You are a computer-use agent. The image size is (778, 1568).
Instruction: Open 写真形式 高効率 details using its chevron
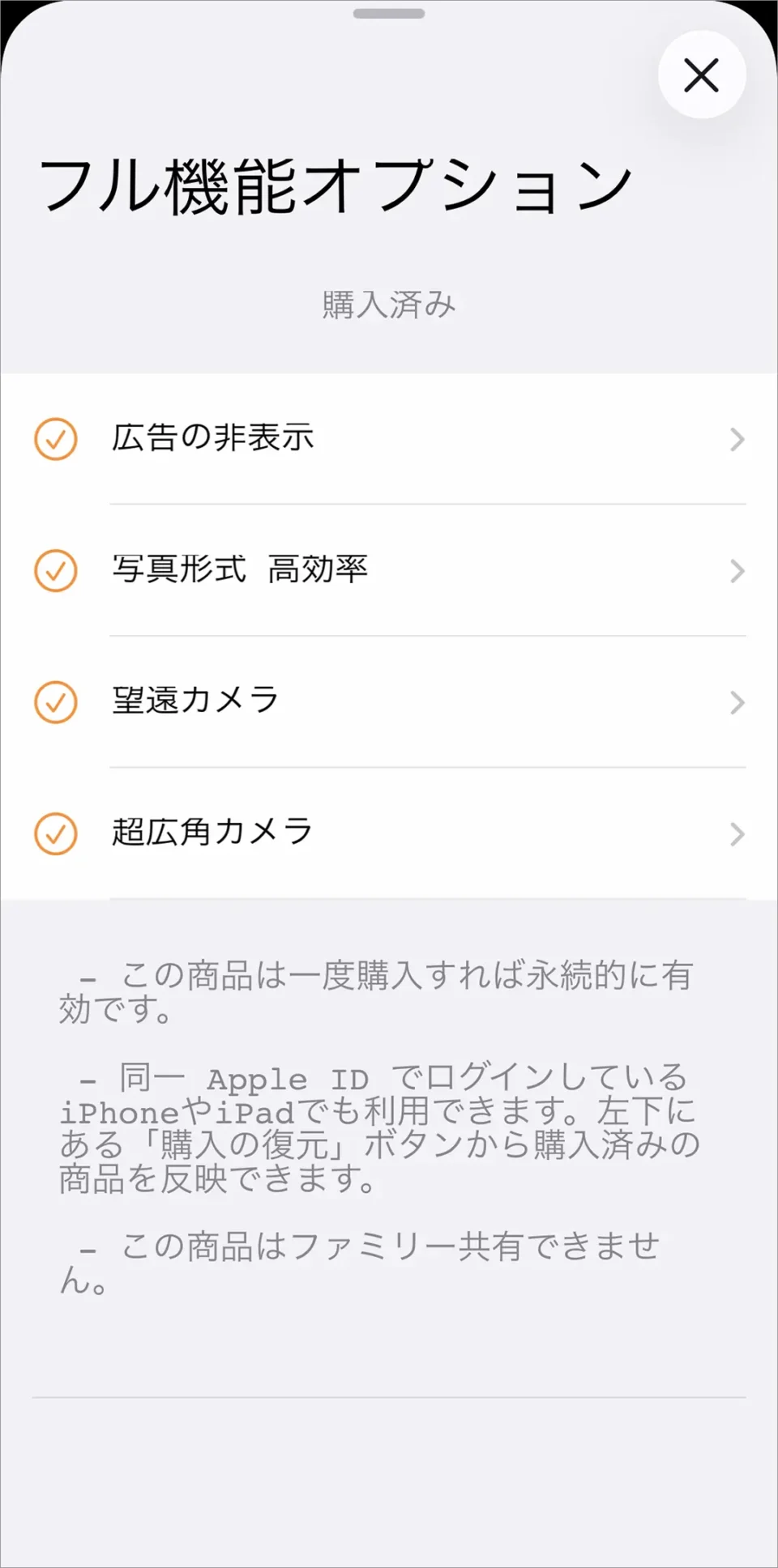pyautogui.click(x=737, y=571)
